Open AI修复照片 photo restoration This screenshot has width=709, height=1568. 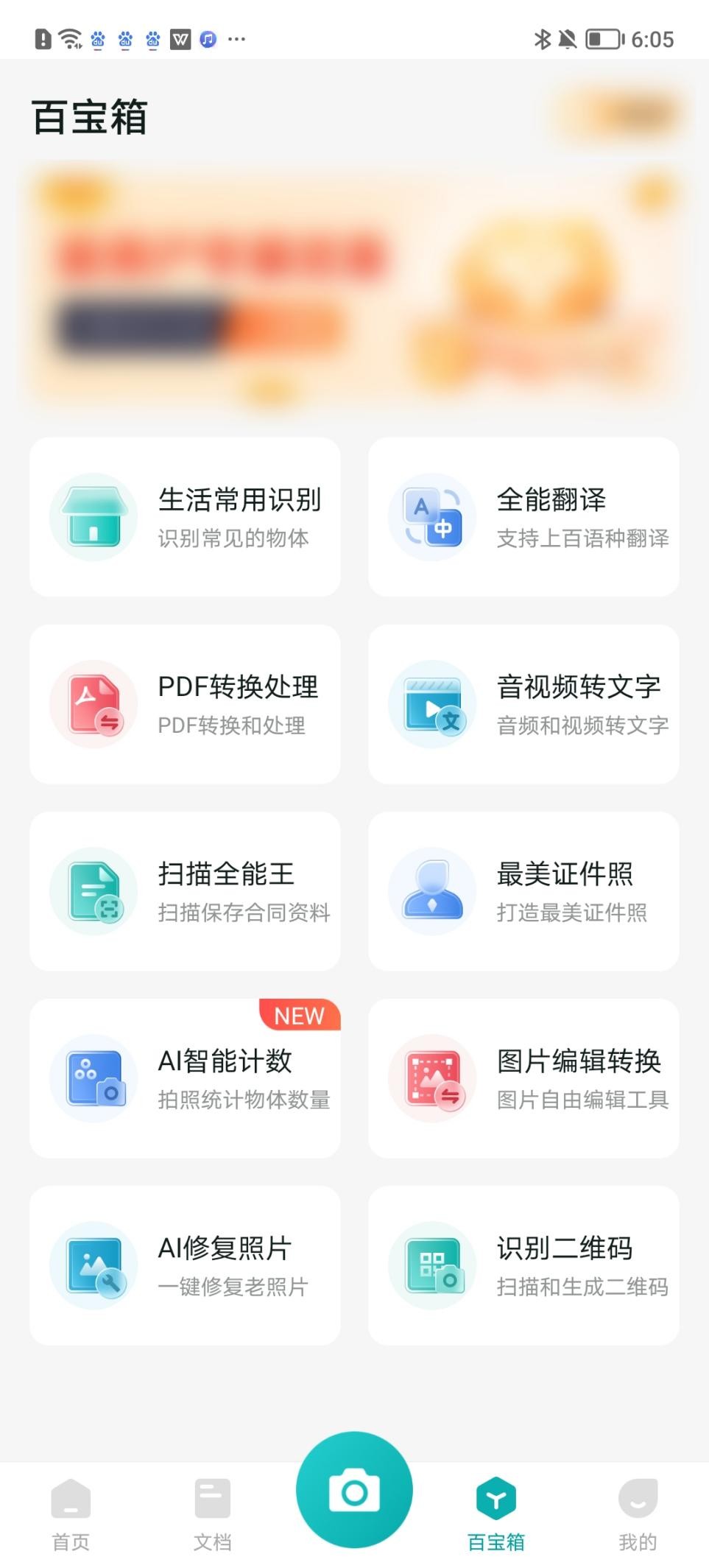click(x=184, y=1265)
